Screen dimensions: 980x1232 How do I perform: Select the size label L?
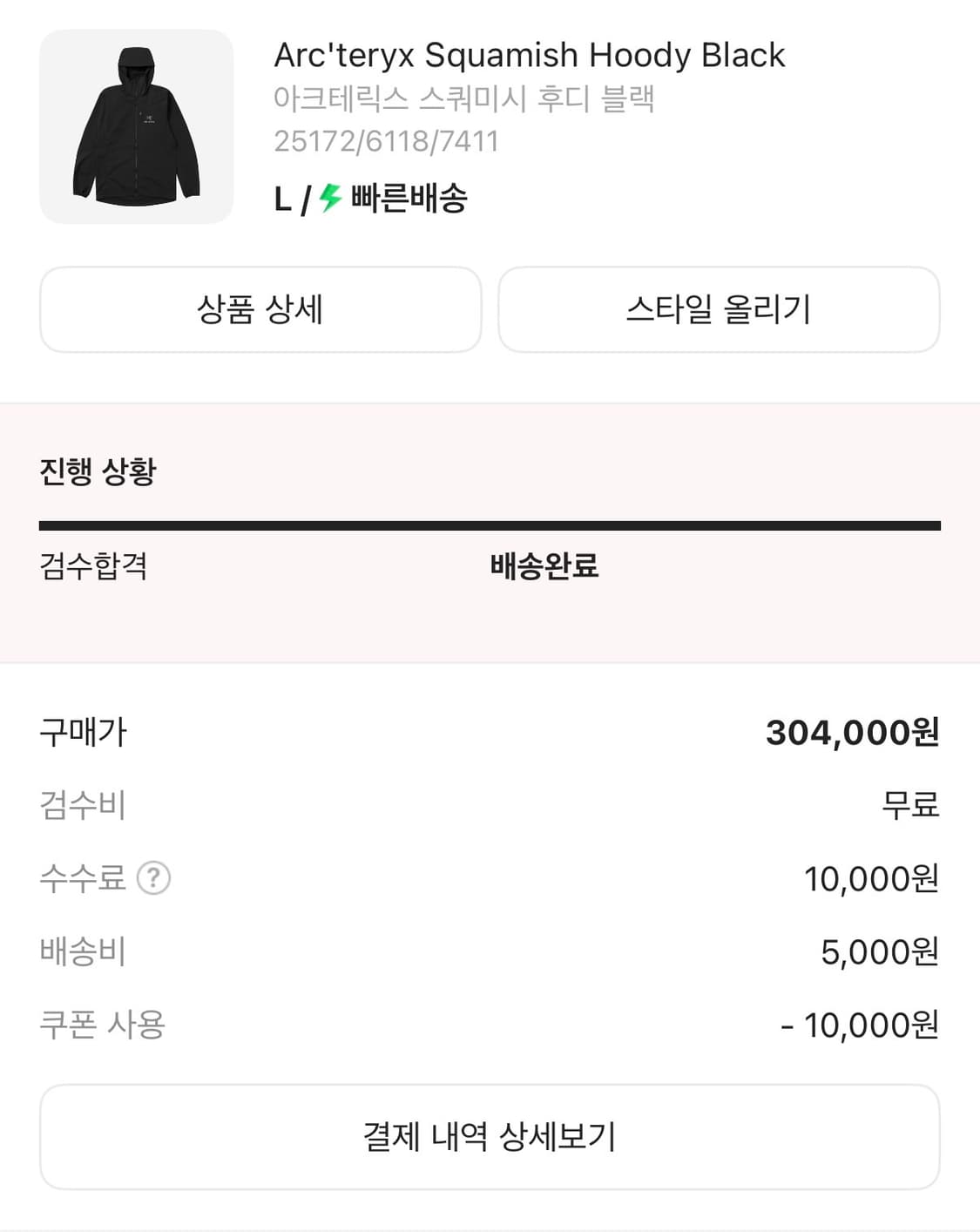click(x=282, y=202)
